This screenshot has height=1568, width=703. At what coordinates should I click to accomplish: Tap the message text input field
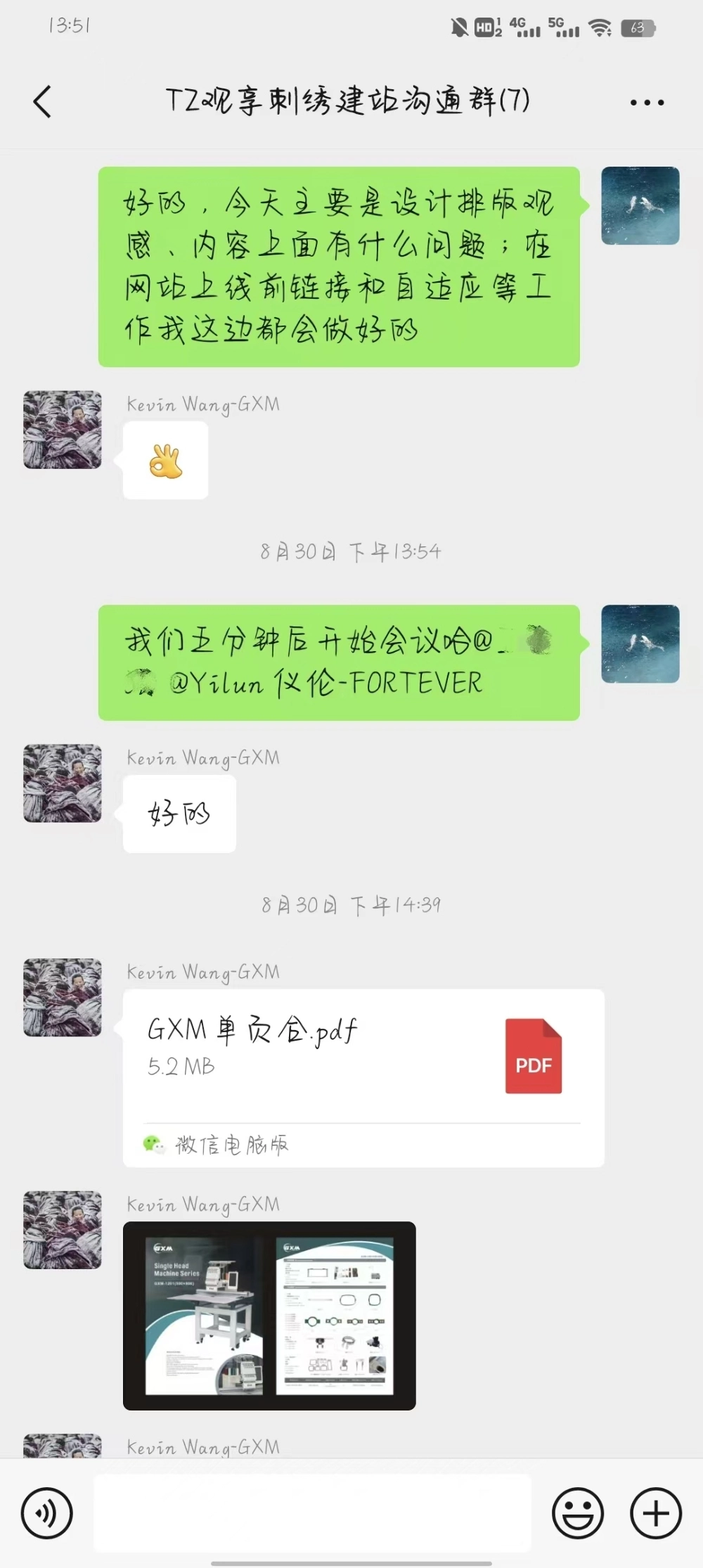point(309,1513)
